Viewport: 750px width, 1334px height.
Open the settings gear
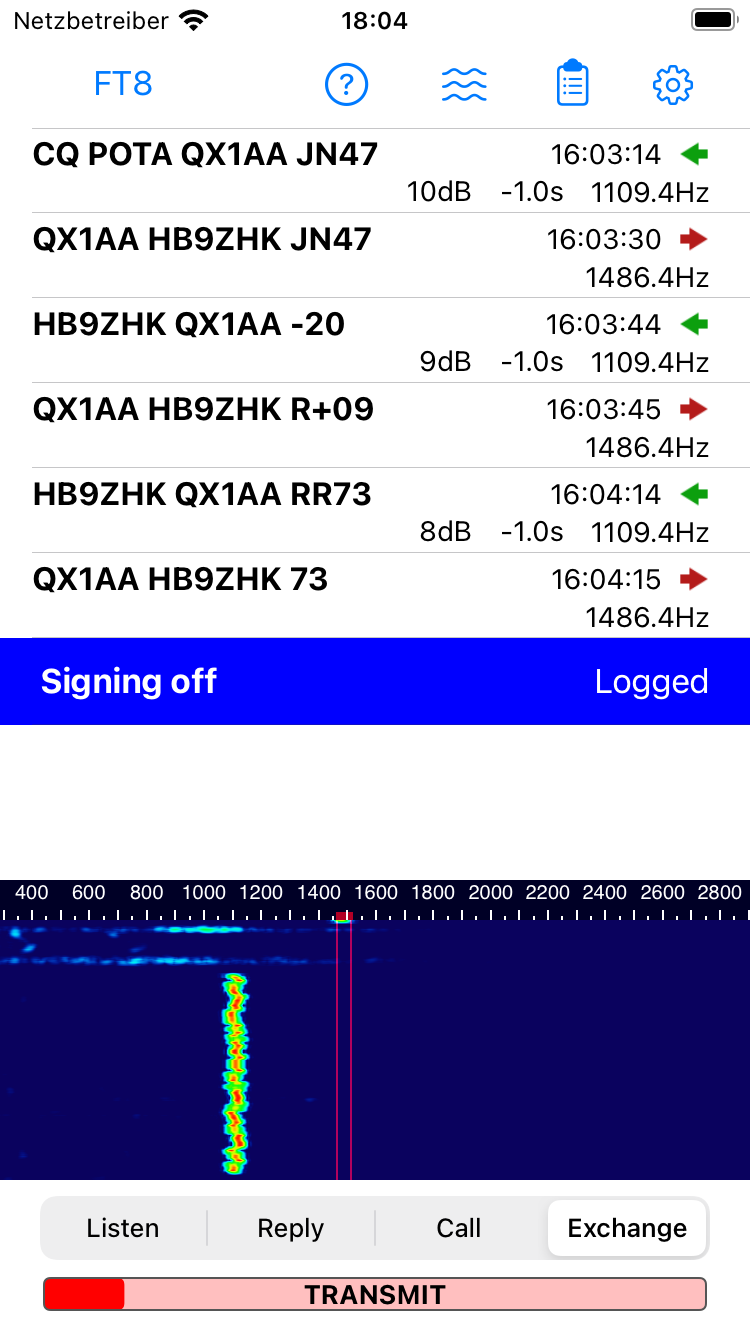click(x=673, y=85)
